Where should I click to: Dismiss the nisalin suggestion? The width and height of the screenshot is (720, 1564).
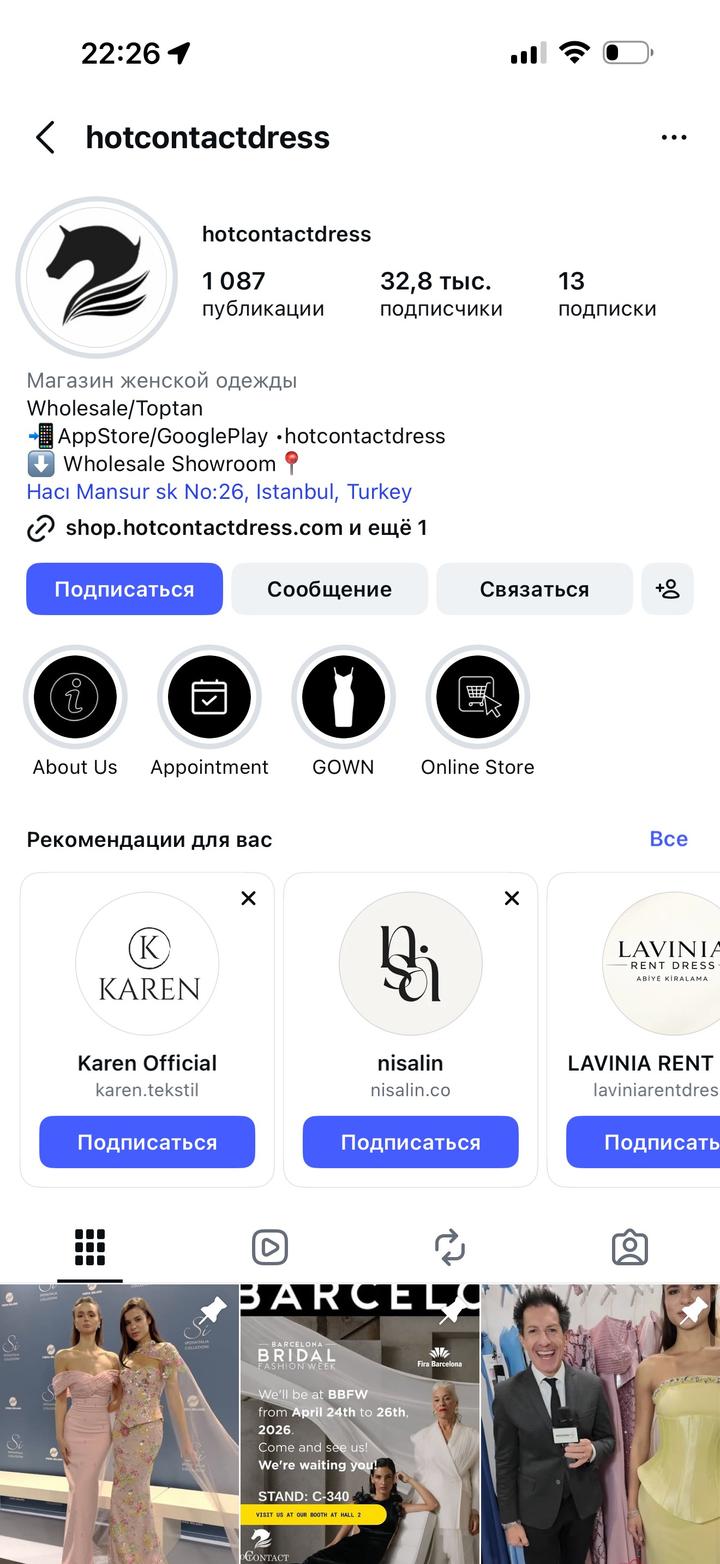[512, 898]
